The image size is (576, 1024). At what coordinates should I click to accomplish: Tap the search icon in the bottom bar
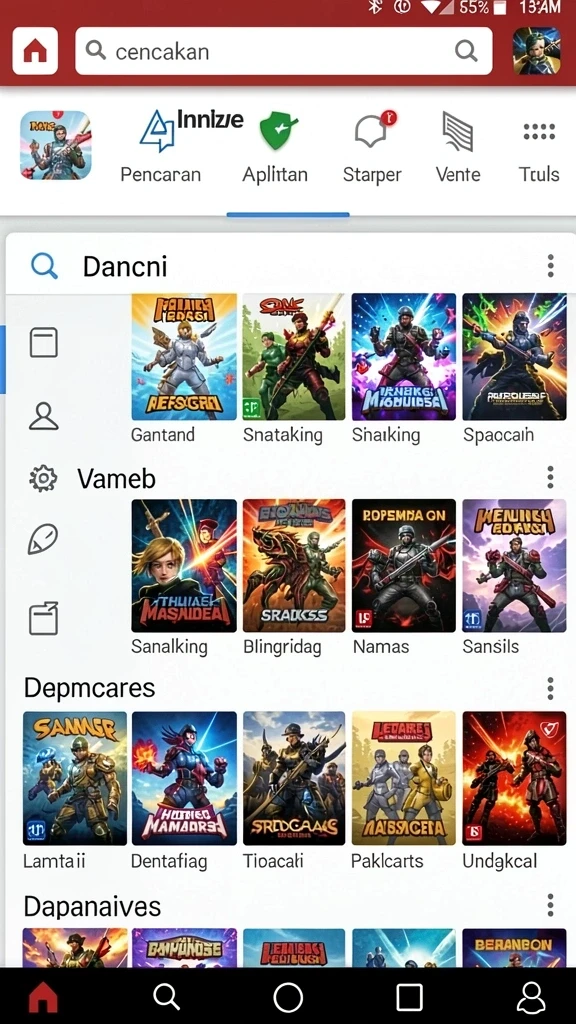click(x=166, y=997)
